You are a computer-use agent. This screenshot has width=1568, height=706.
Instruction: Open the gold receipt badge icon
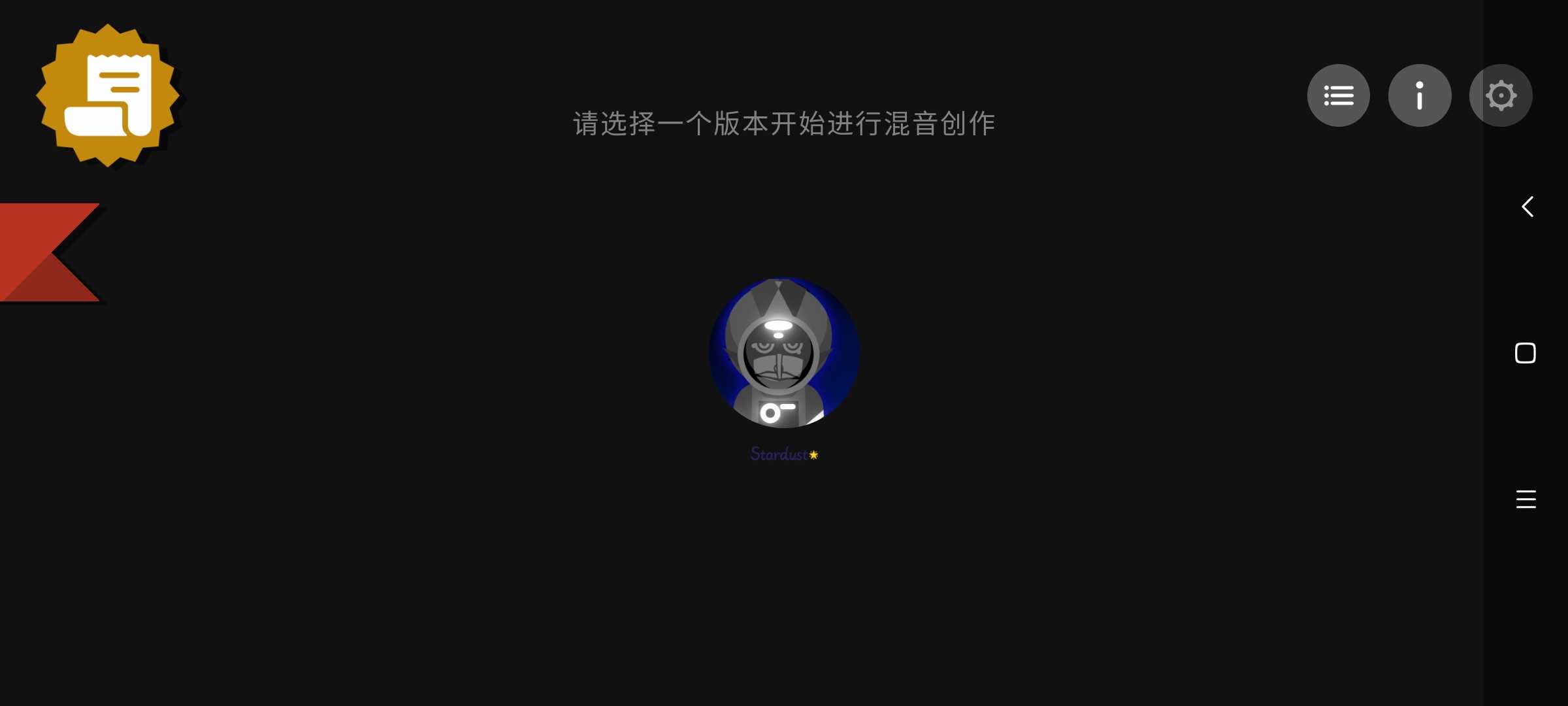pos(108,95)
